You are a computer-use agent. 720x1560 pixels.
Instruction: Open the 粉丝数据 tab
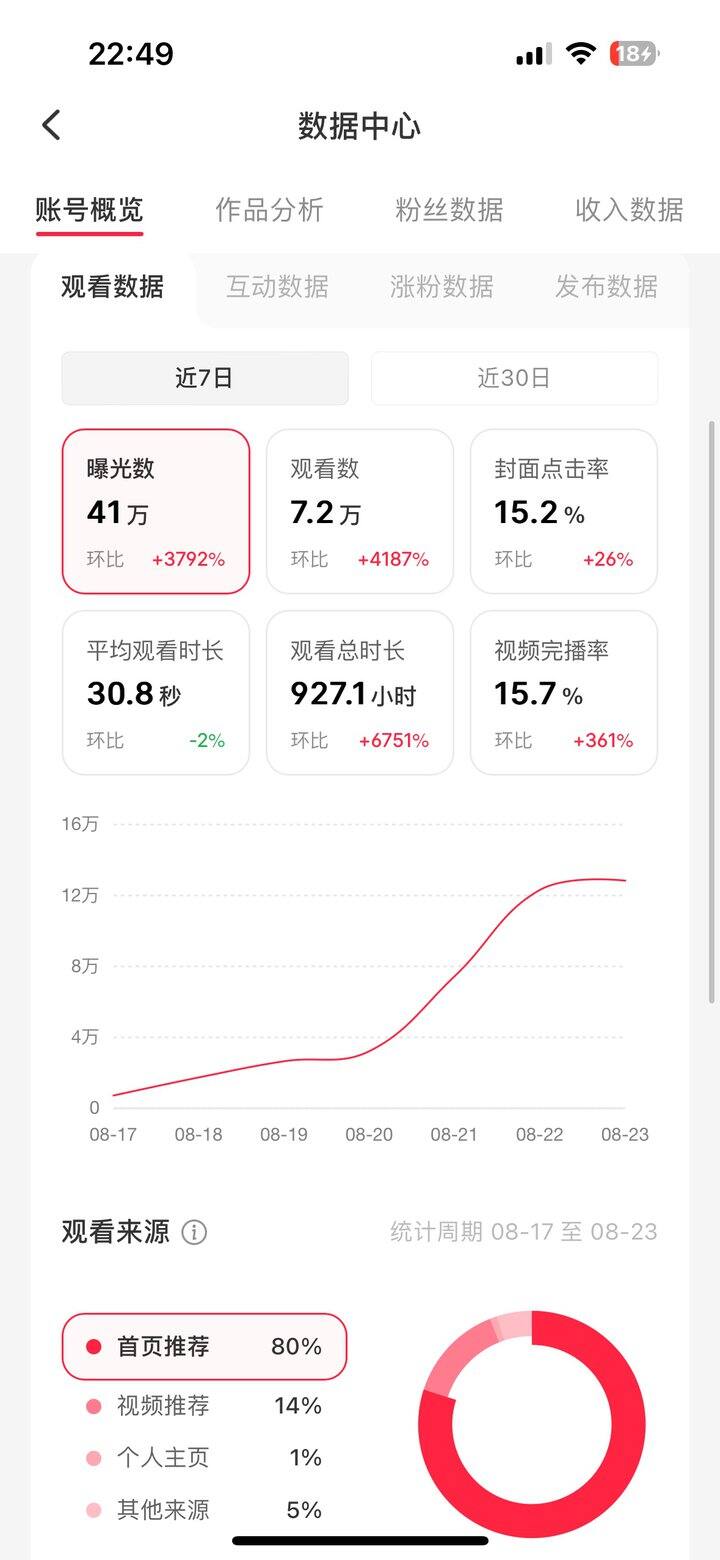448,210
